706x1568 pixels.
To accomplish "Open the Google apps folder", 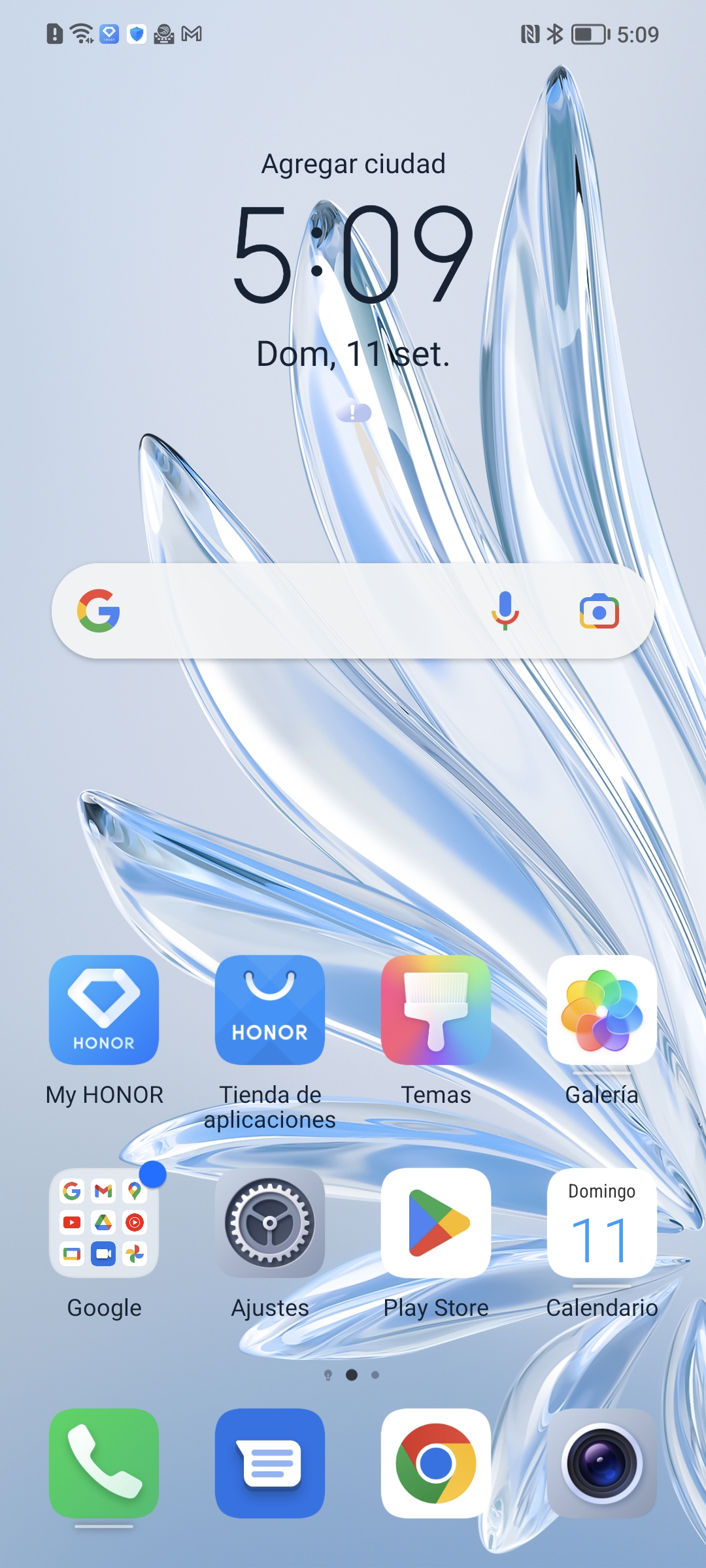I will 104,1223.
